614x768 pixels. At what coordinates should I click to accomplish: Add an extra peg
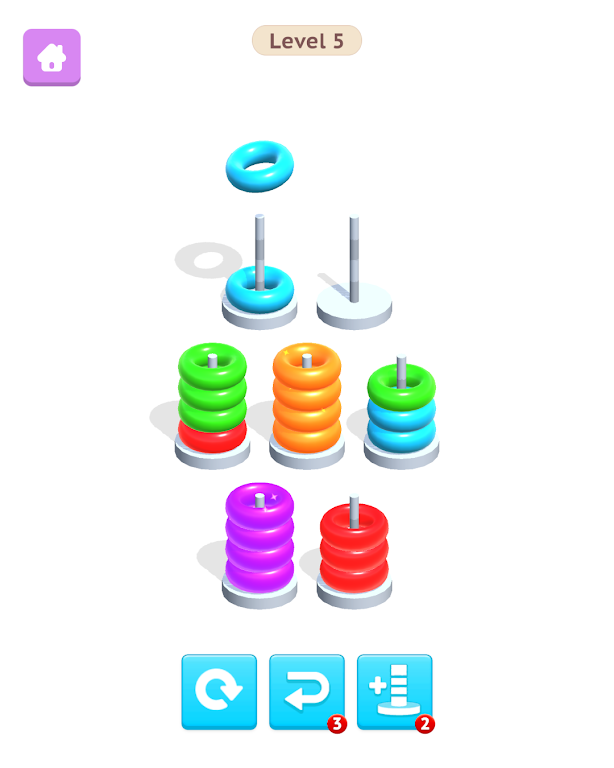click(395, 691)
